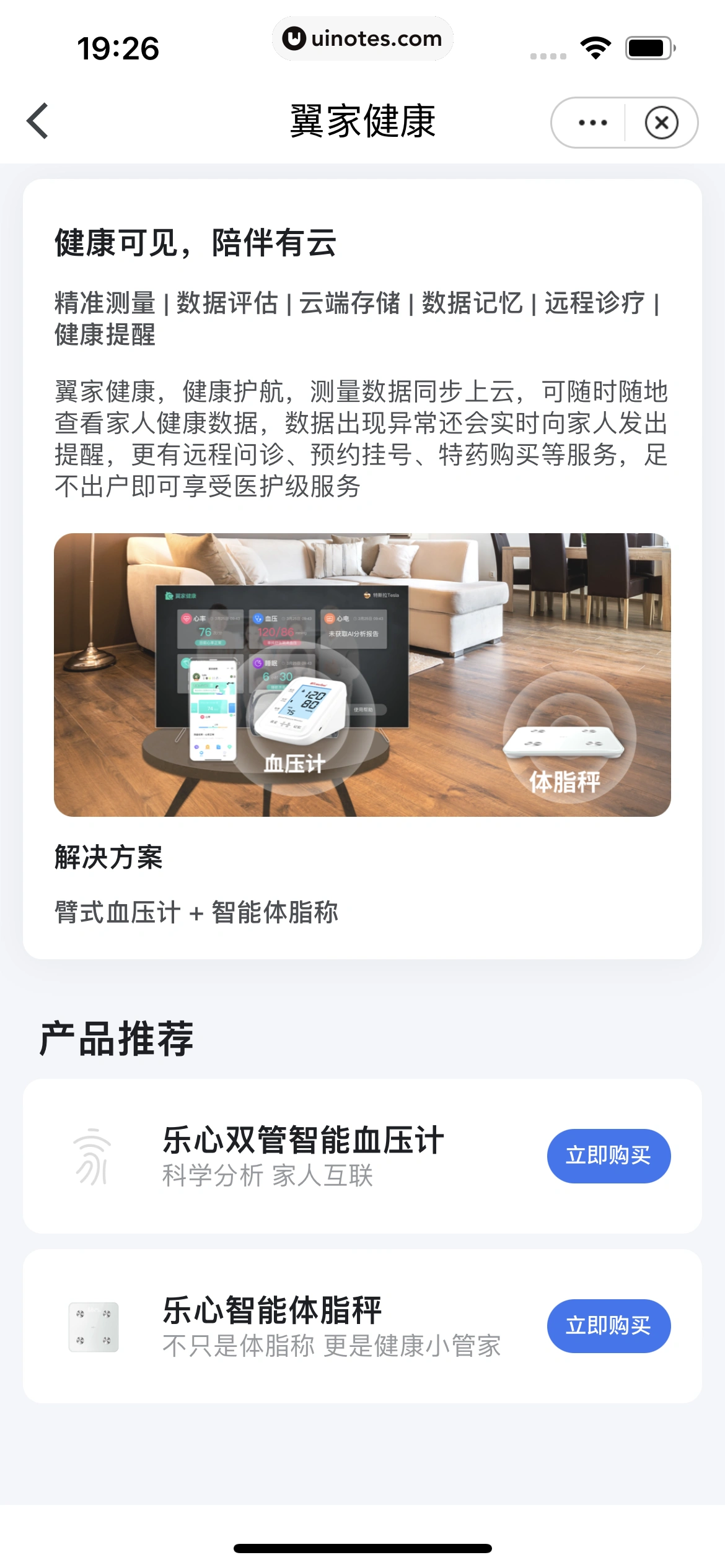Tap the uinotes.com pill at the top
Screen dimensions: 725x1568
362,38
